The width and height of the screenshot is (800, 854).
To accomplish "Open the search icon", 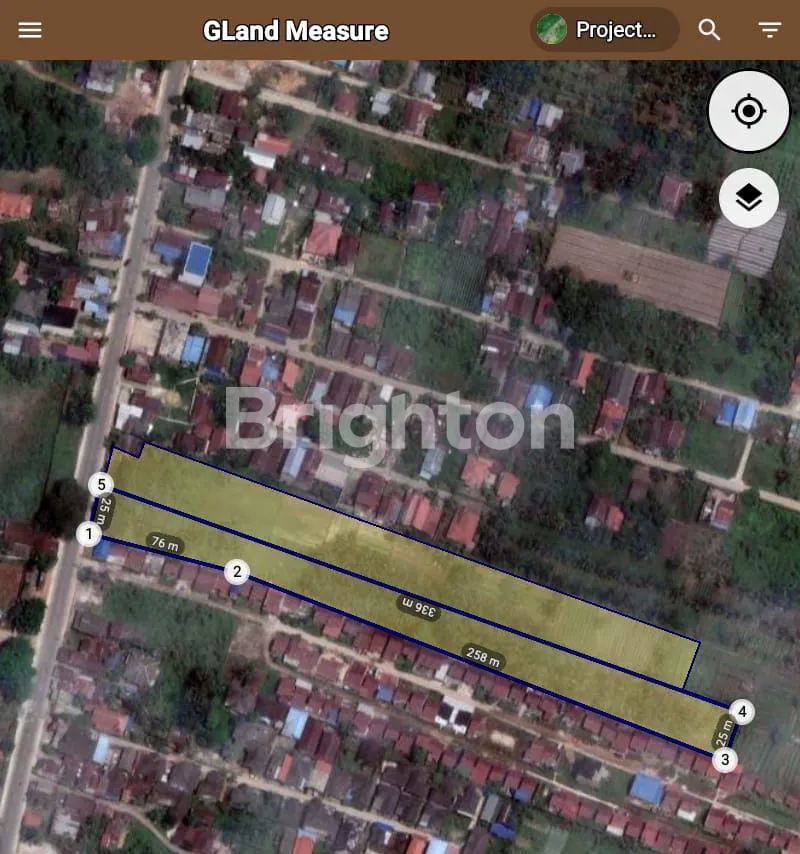I will [x=710, y=30].
